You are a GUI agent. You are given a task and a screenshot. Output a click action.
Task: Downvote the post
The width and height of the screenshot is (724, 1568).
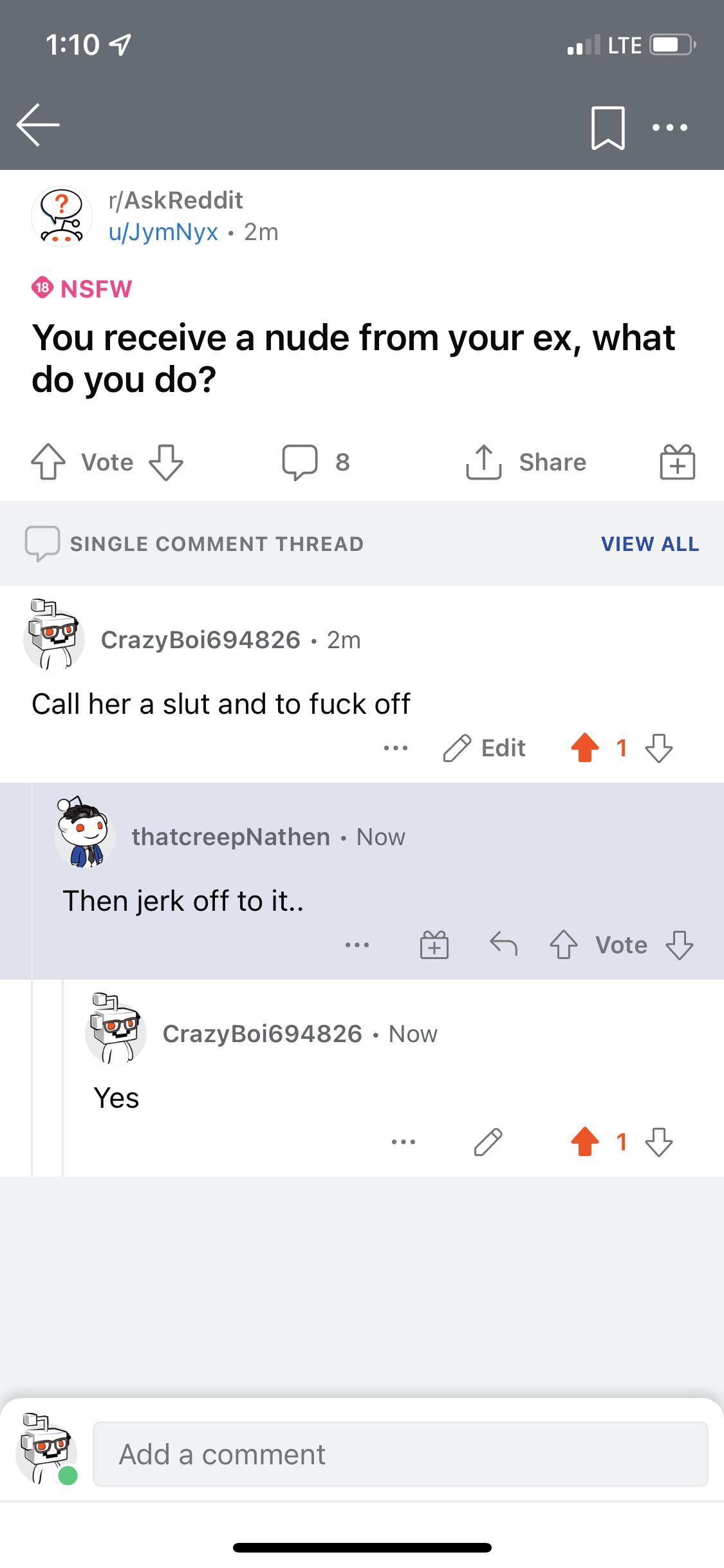[x=166, y=462]
